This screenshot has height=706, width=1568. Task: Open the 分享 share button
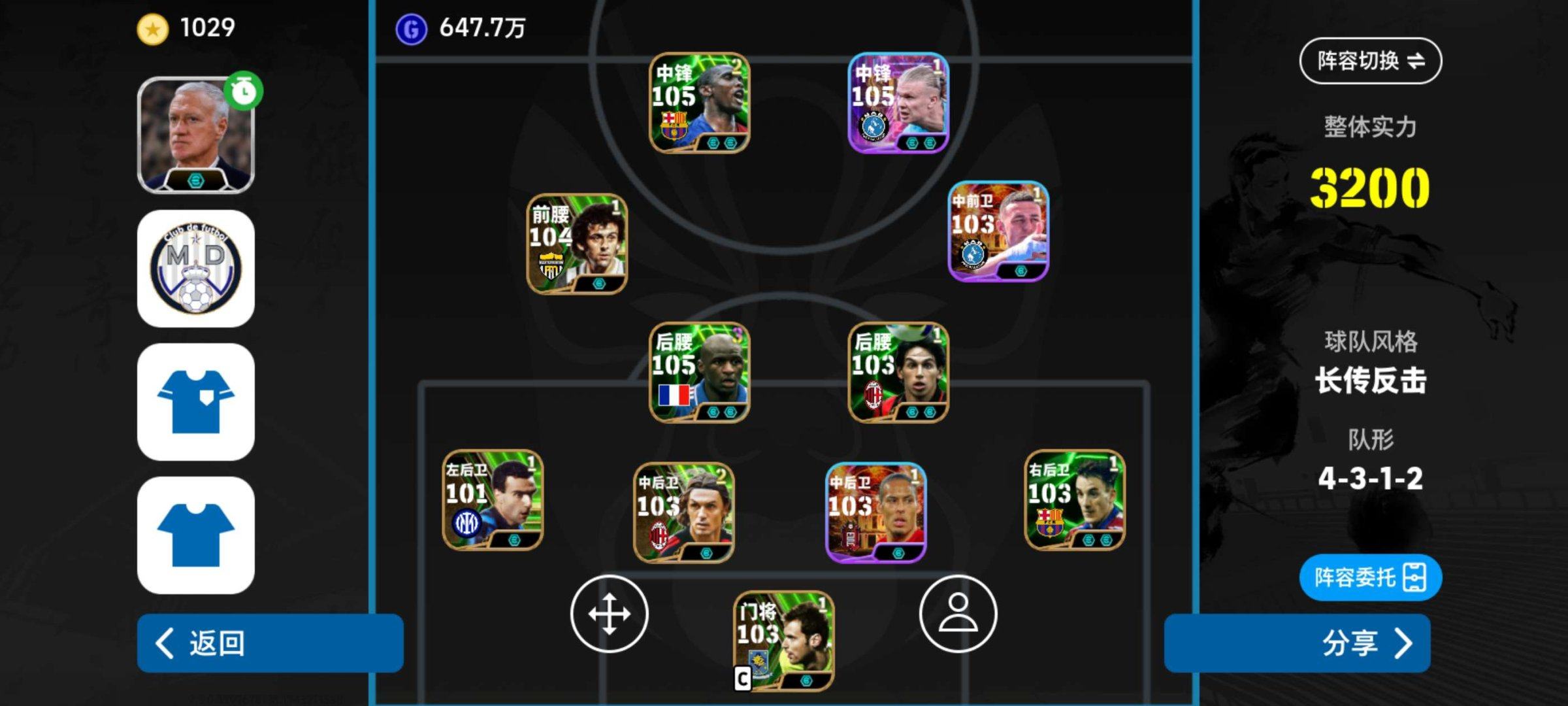pos(1298,643)
